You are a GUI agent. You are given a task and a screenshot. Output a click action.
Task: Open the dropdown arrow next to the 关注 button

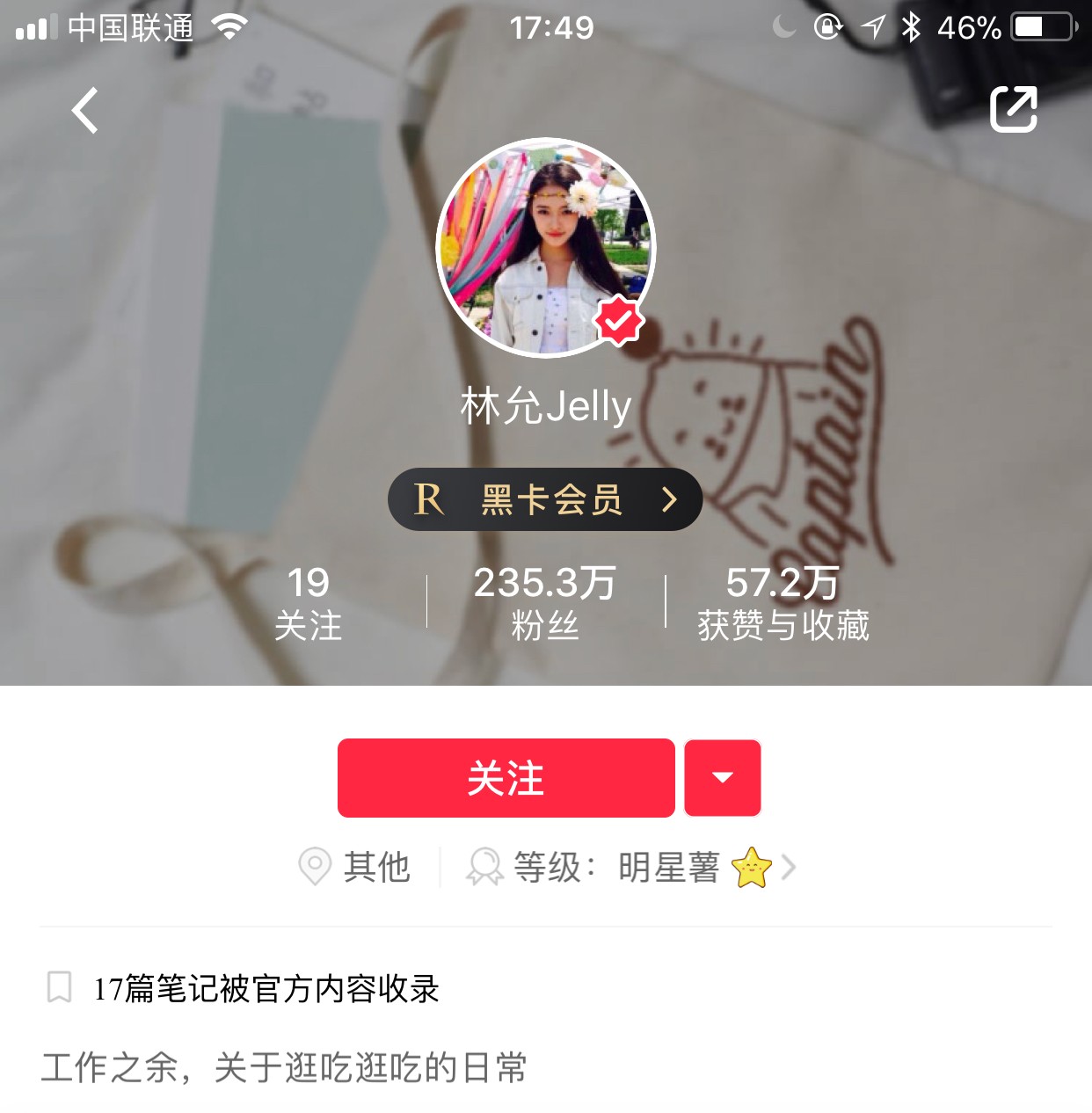(722, 777)
